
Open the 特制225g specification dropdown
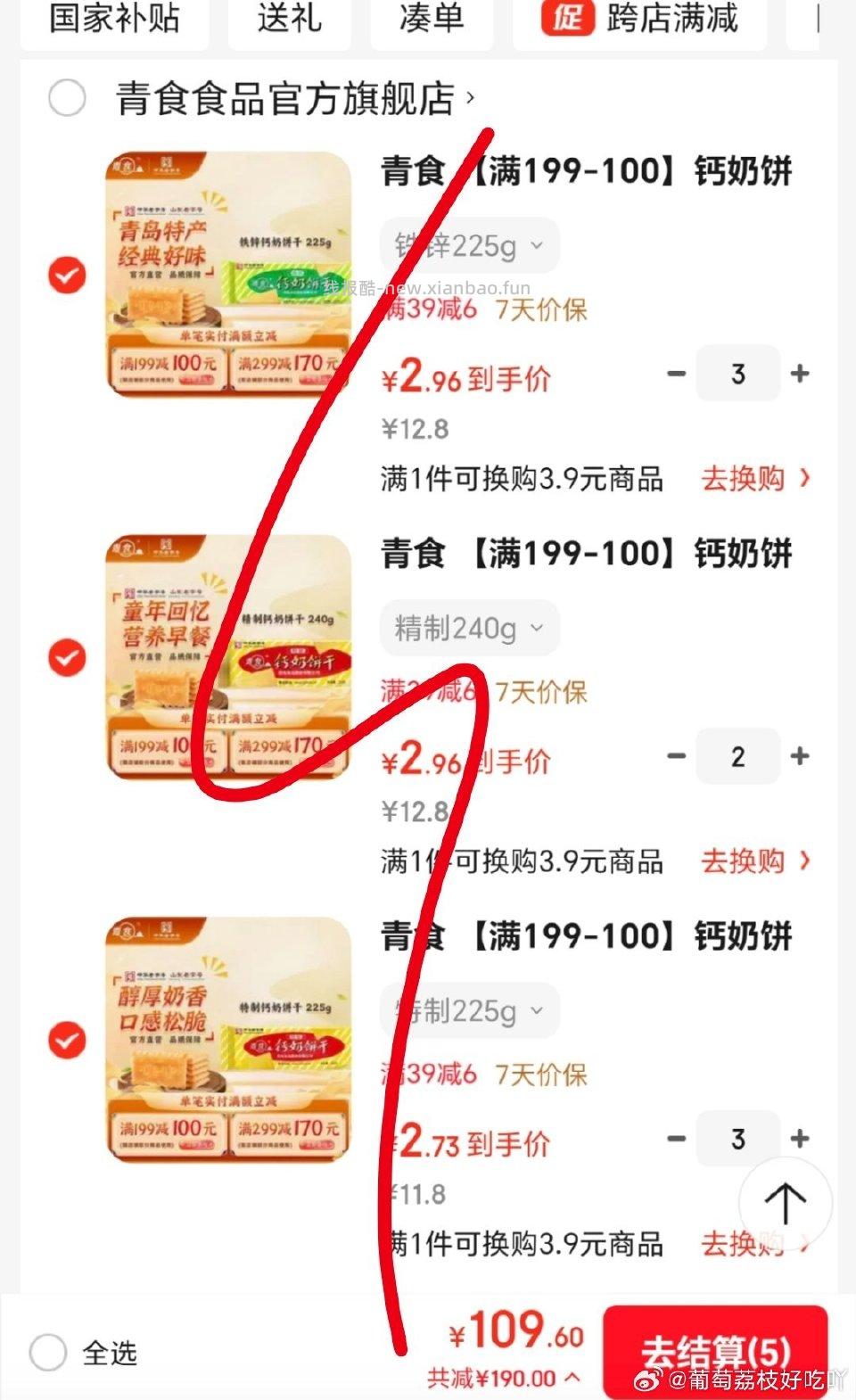469,1009
